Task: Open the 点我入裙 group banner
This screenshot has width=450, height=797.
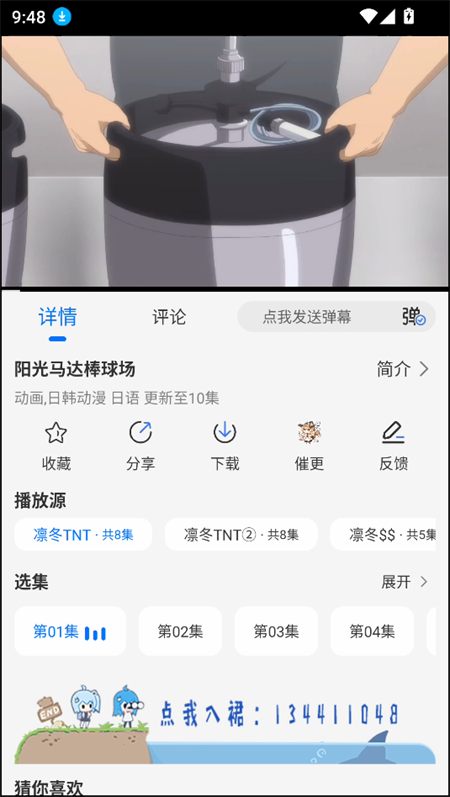Action: tap(225, 723)
